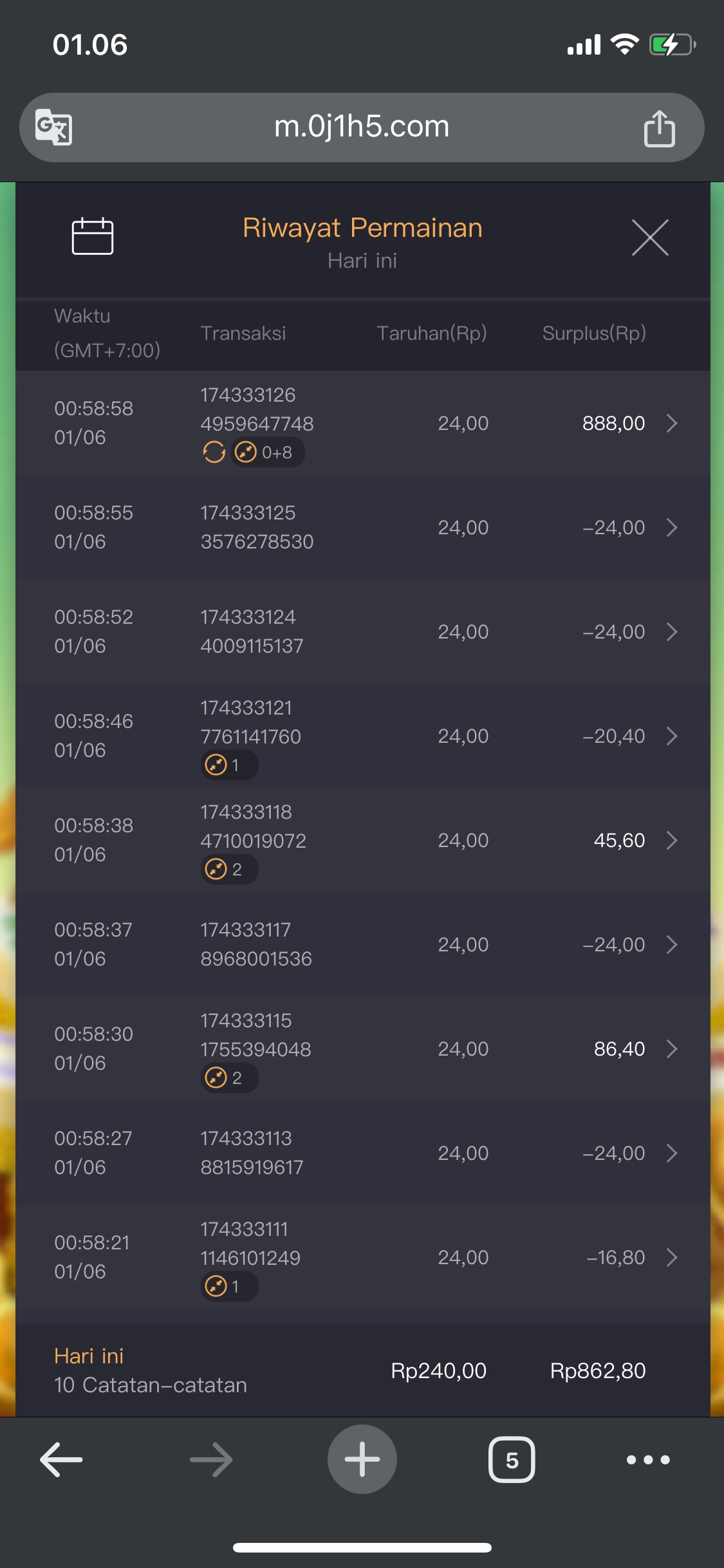The height and width of the screenshot is (1568, 724).
Task: Go back to the previous page
Action: pyautogui.click(x=61, y=1459)
